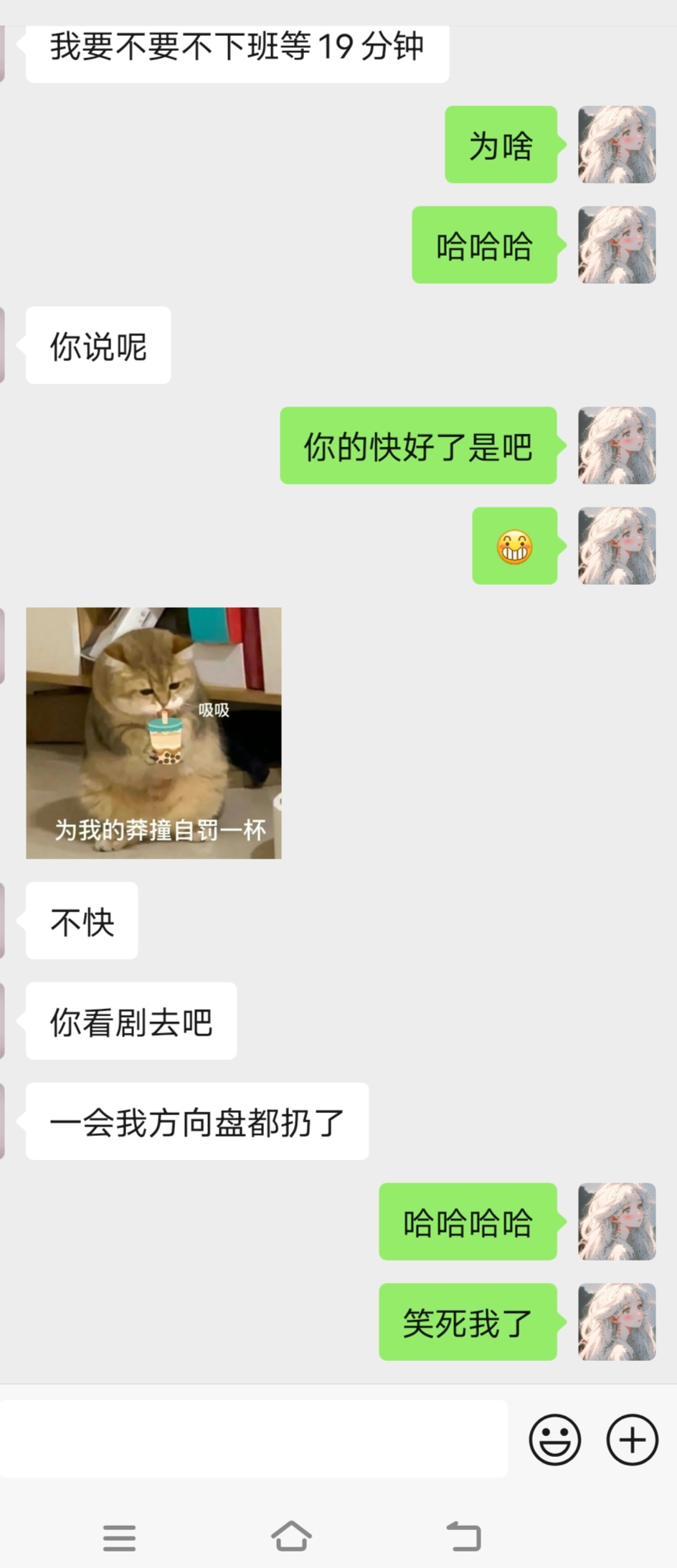
Task: Open the plus attachments menu
Action: click(632, 1439)
